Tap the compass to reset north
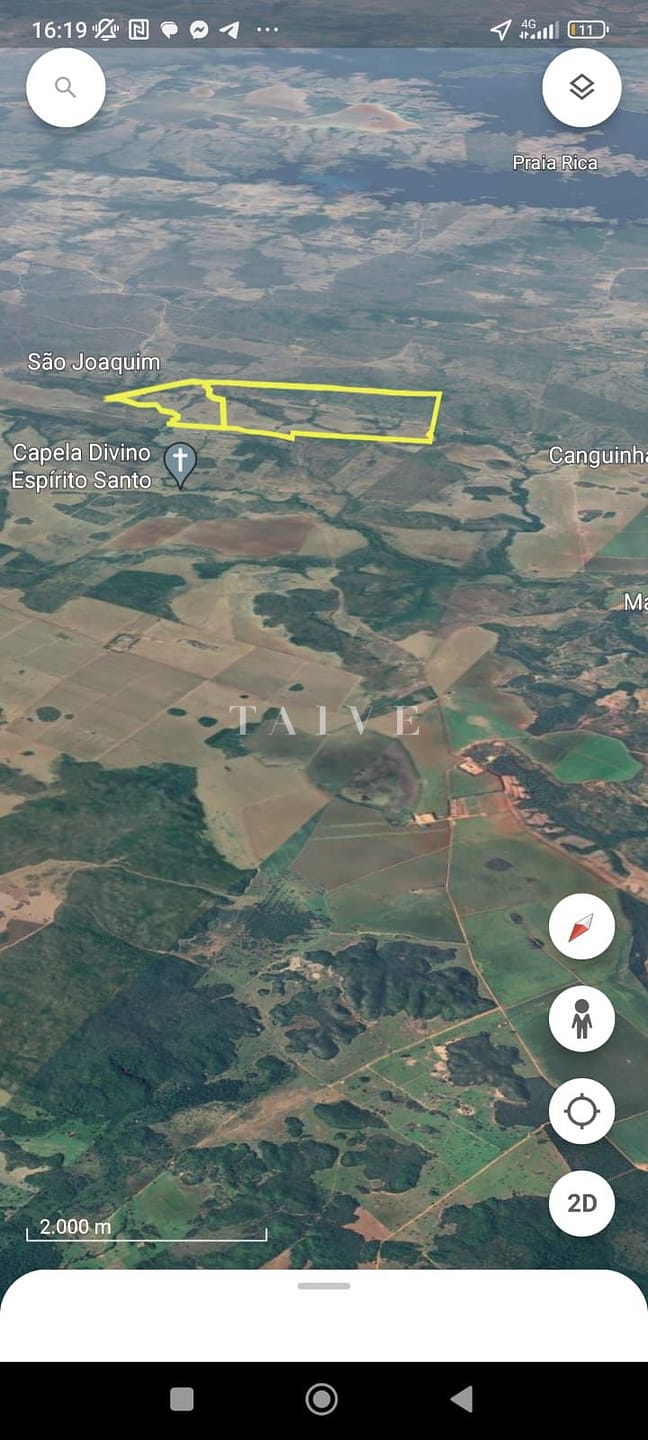648x1440 pixels. 582,927
